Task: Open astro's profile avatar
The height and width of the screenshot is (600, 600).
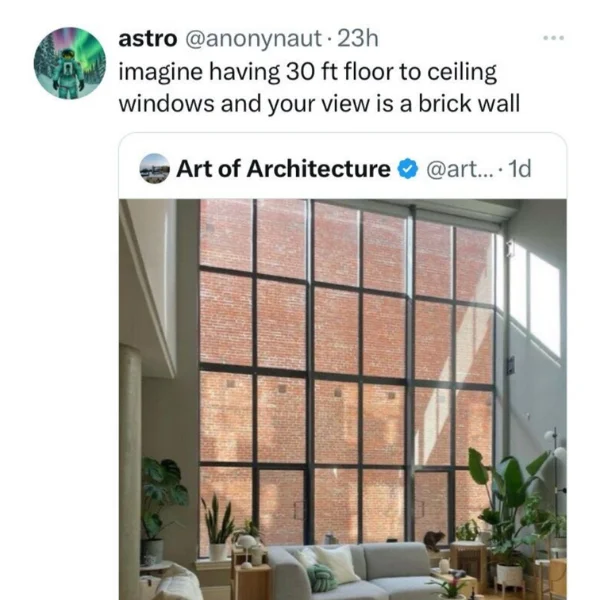Action: coord(69,62)
